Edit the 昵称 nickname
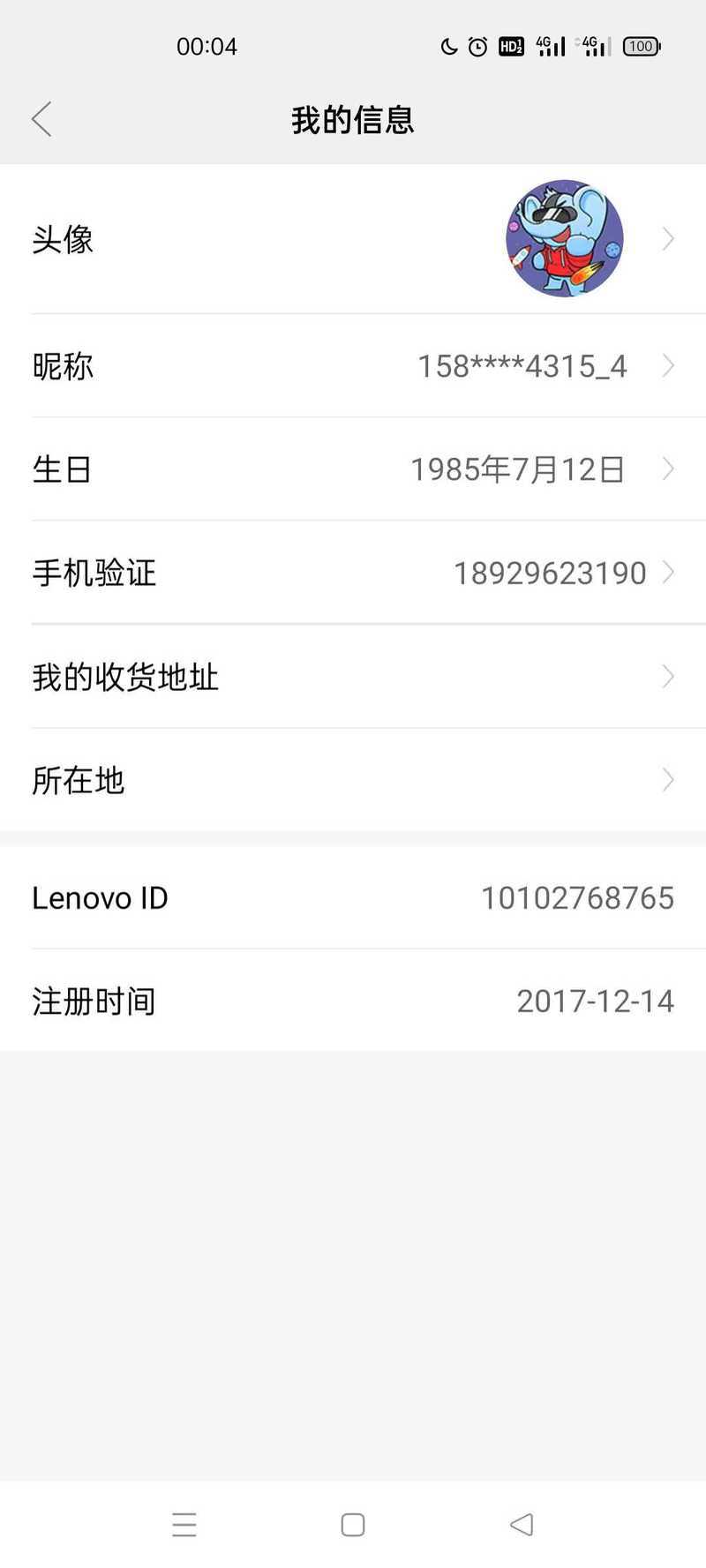The height and width of the screenshot is (1568, 706). (353, 365)
